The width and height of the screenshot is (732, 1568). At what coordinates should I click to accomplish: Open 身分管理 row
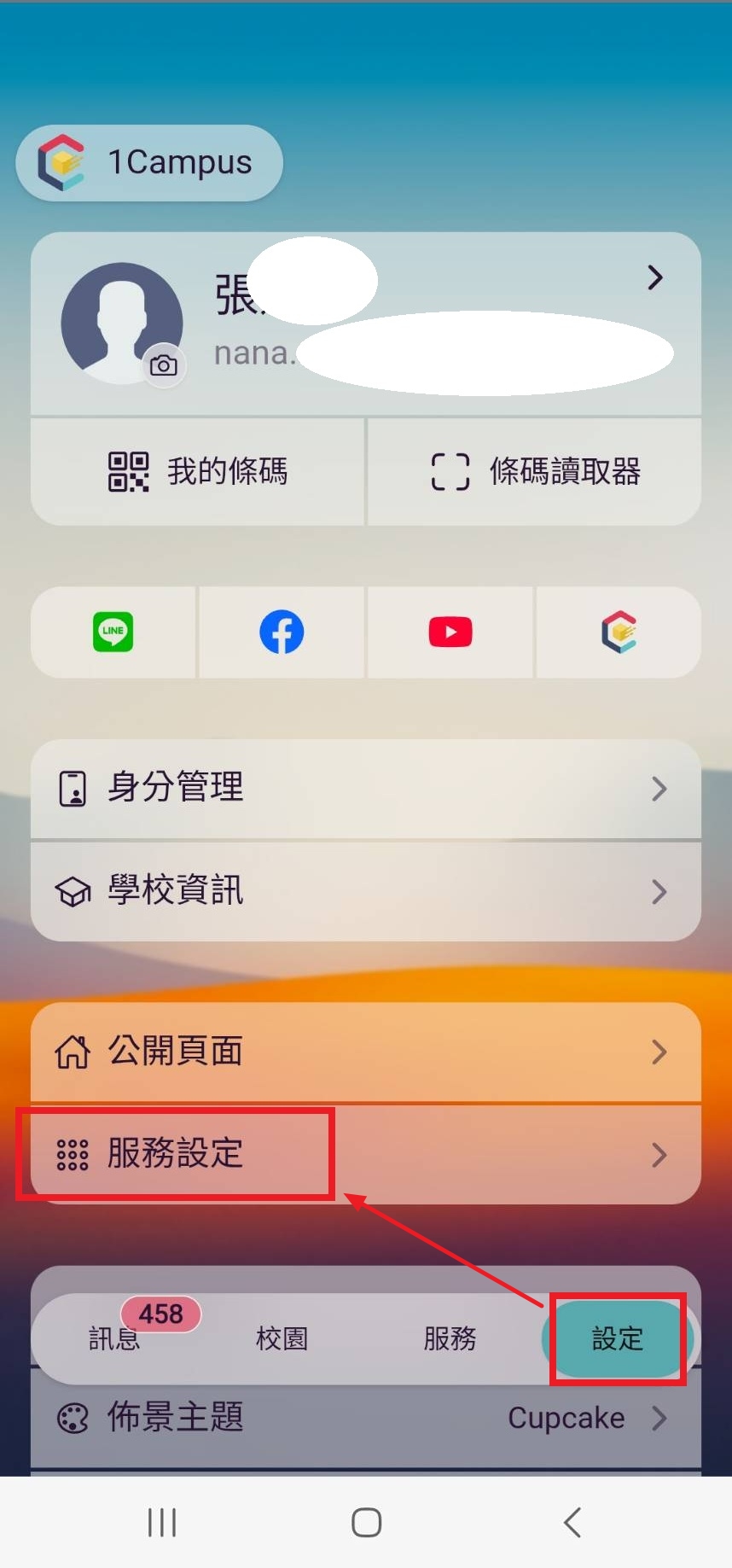click(x=366, y=788)
